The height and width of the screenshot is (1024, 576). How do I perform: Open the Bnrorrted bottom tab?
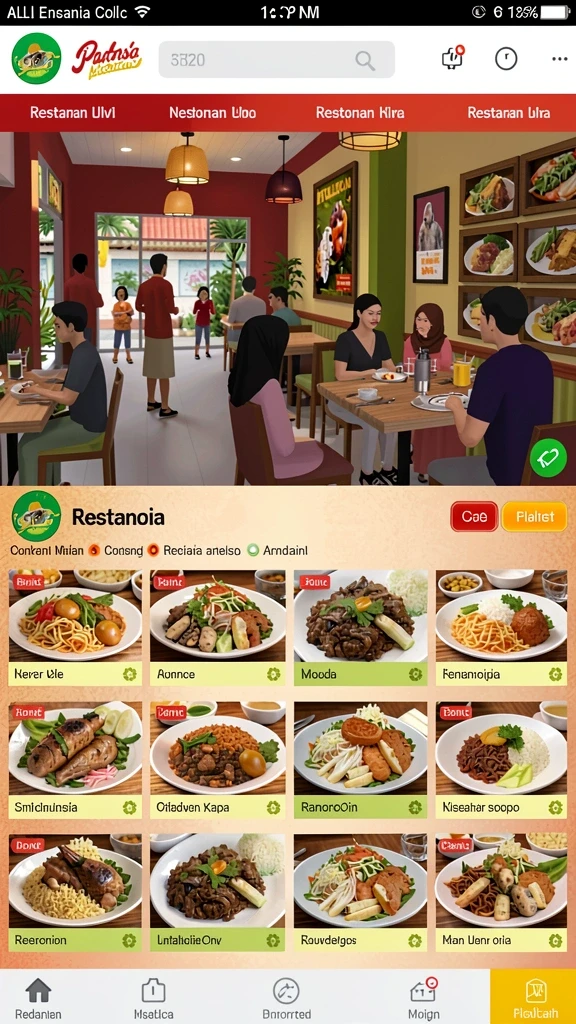(286, 998)
